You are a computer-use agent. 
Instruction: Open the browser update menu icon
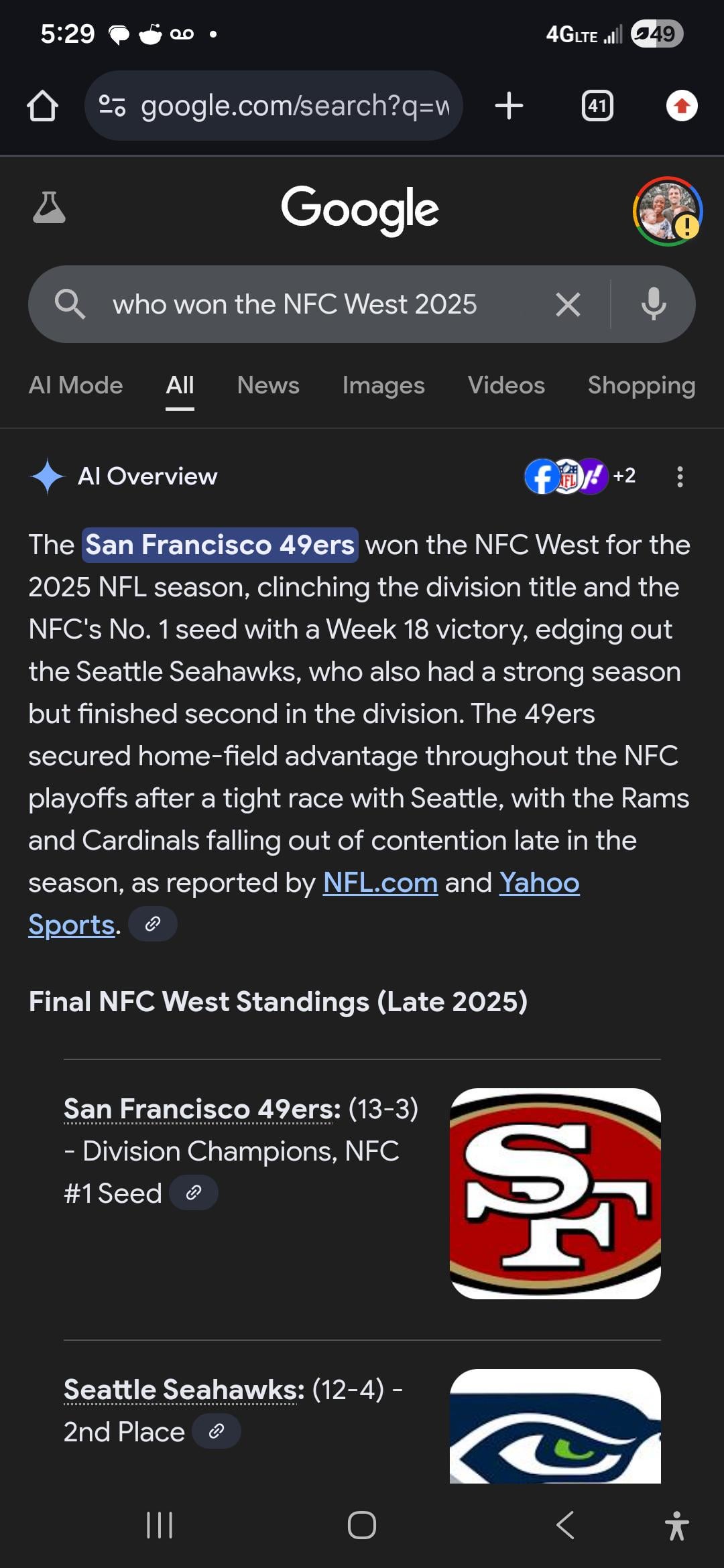coord(682,106)
